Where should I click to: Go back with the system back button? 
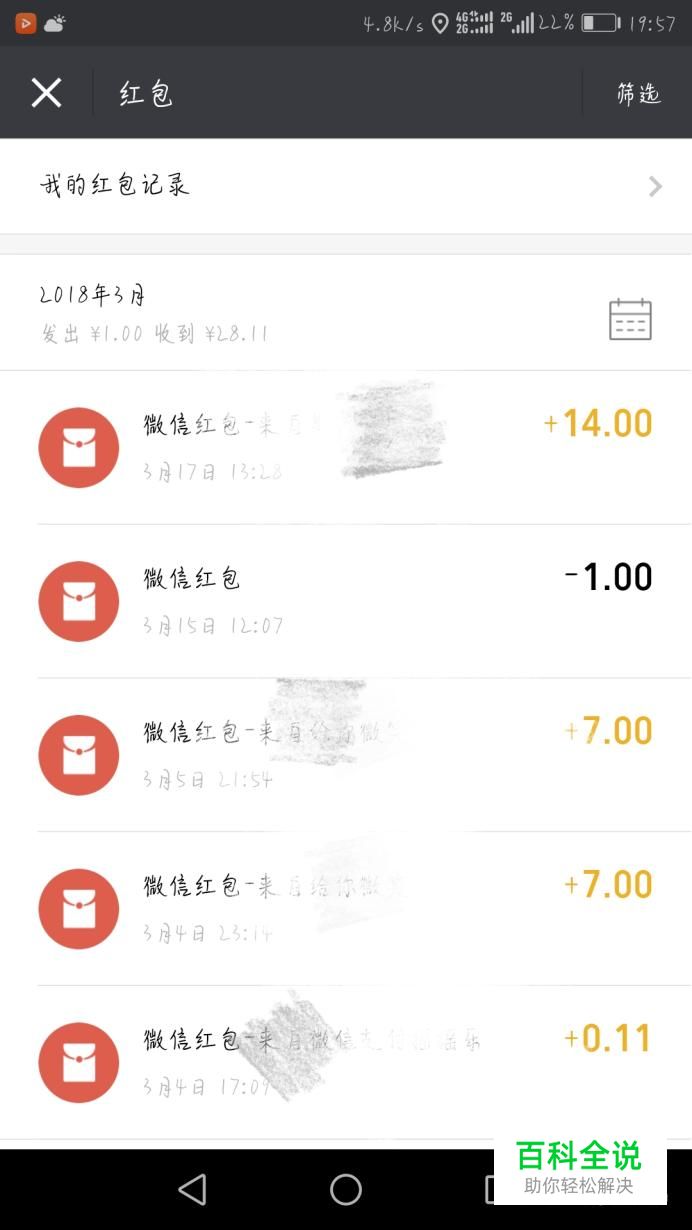click(191, 1189)
